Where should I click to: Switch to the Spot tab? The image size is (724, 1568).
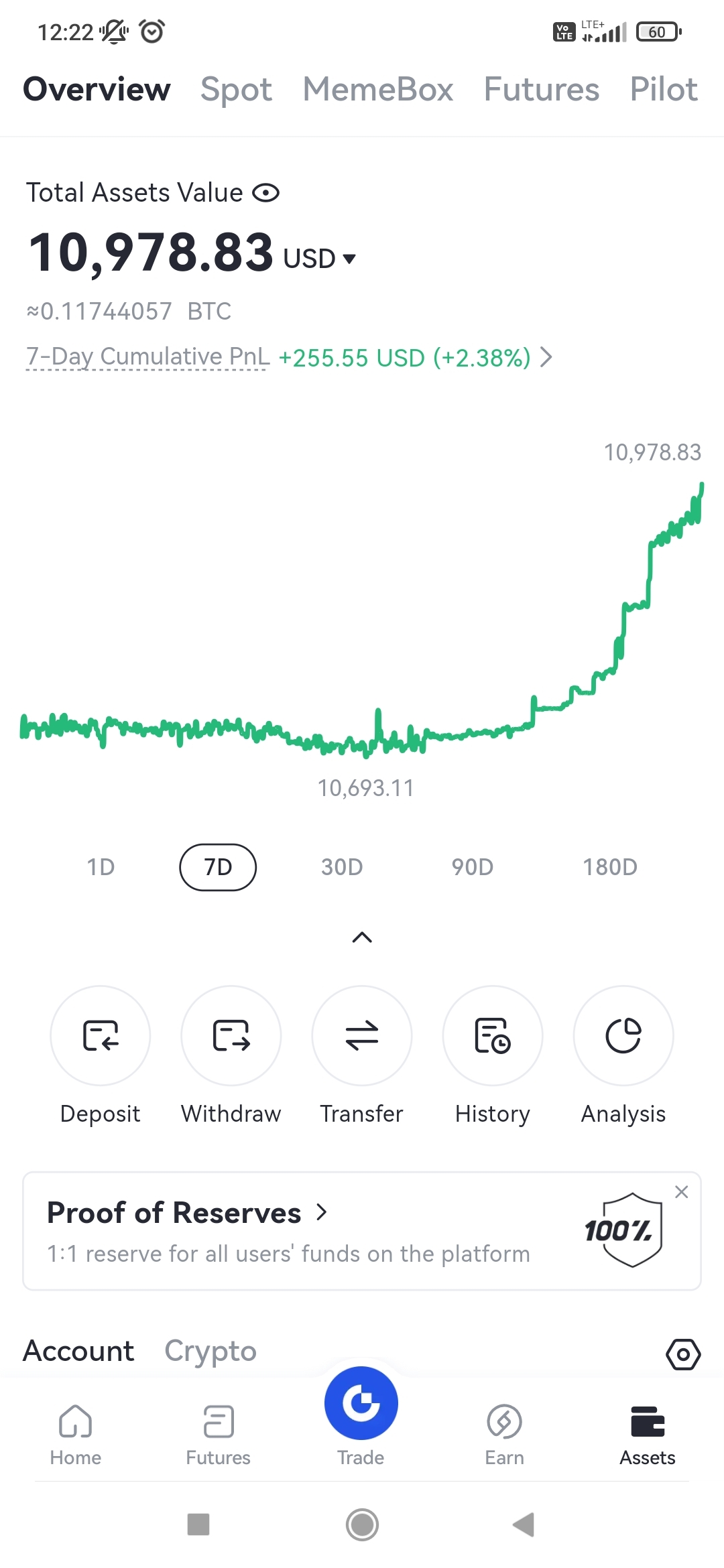tap(236, 90)
